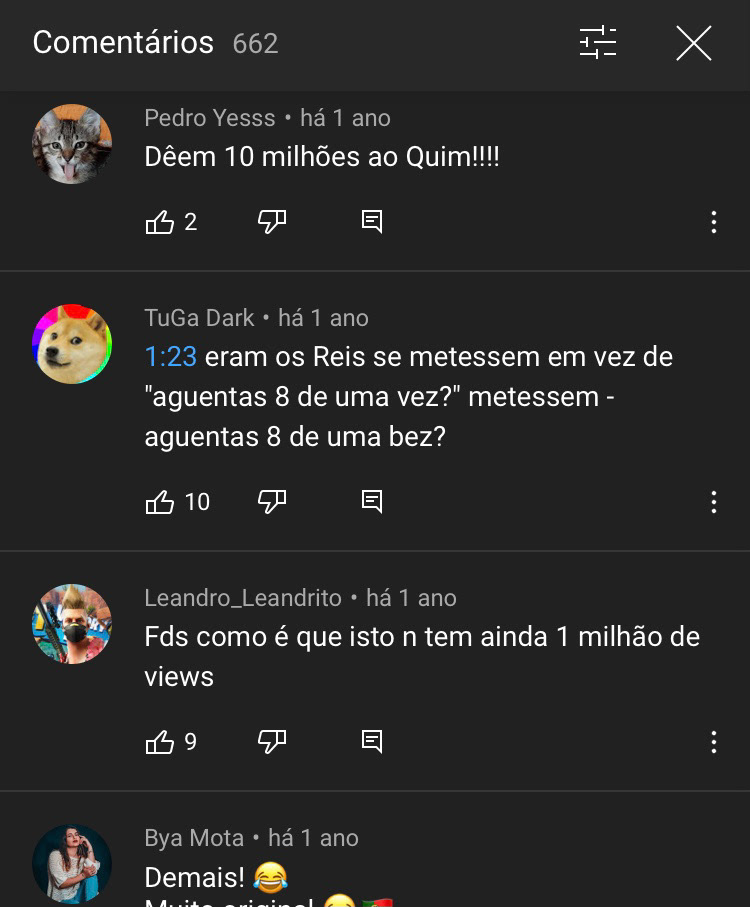Image resolution: width=750 pixels, height=907 pixels.
Task: Reply to TuGa Dark's comment
Action: [x=372, y=502]
